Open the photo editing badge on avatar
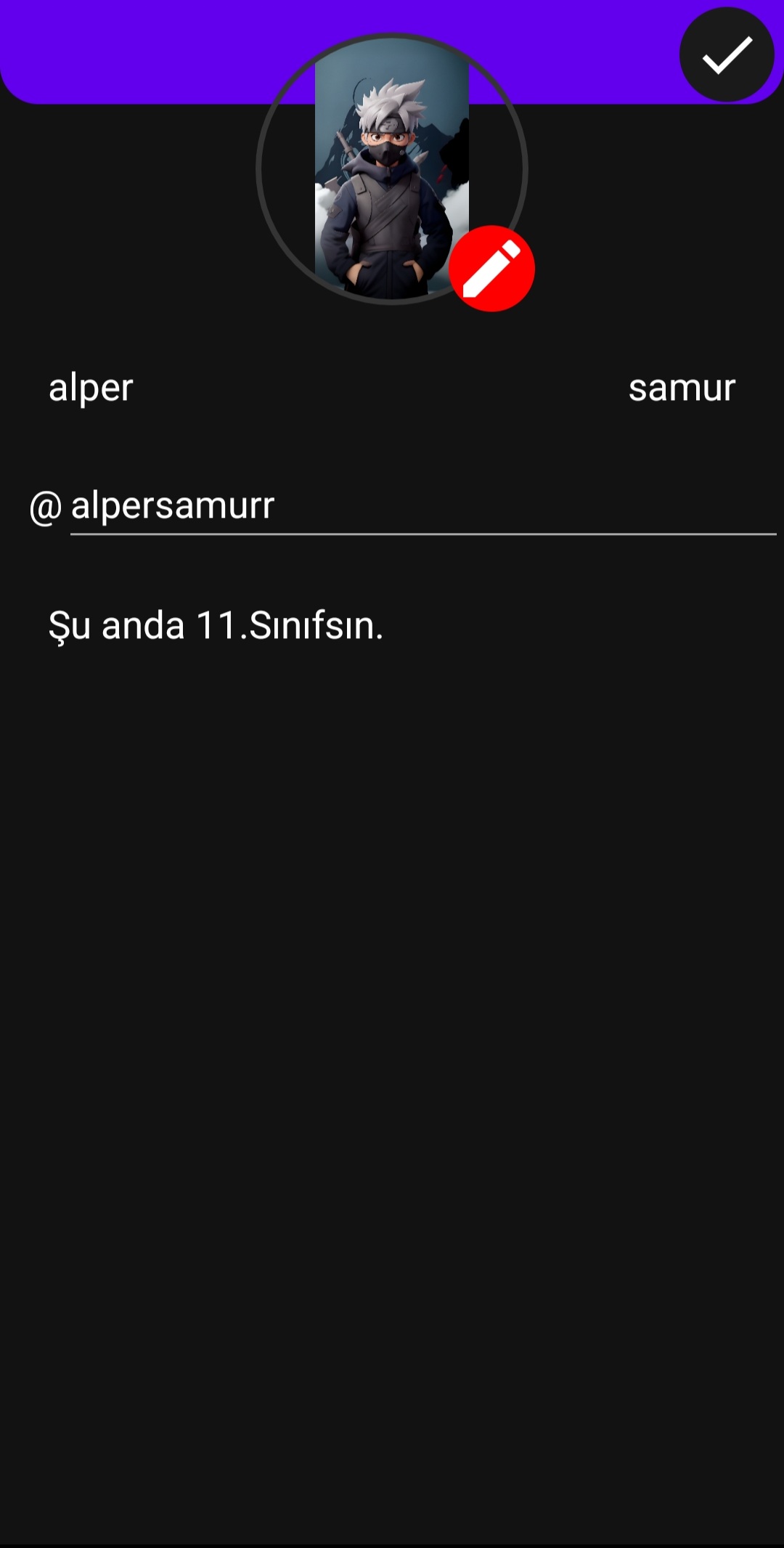This screenshot has width=784, height=1548. tap(493, 268)
